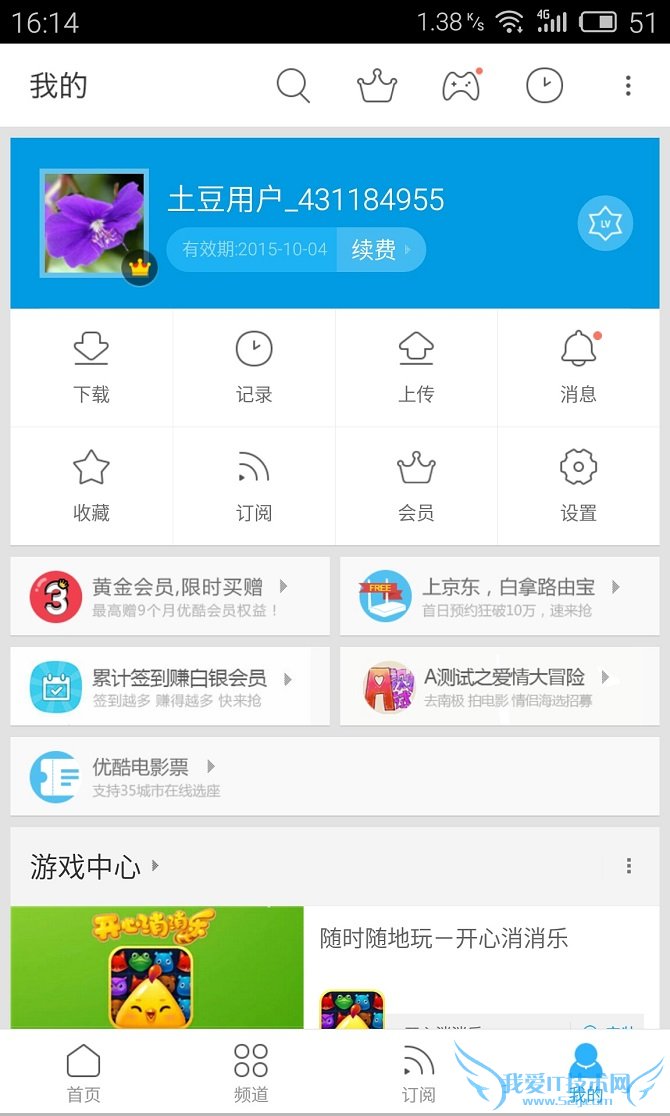View 消息 messages

point(578,368)
